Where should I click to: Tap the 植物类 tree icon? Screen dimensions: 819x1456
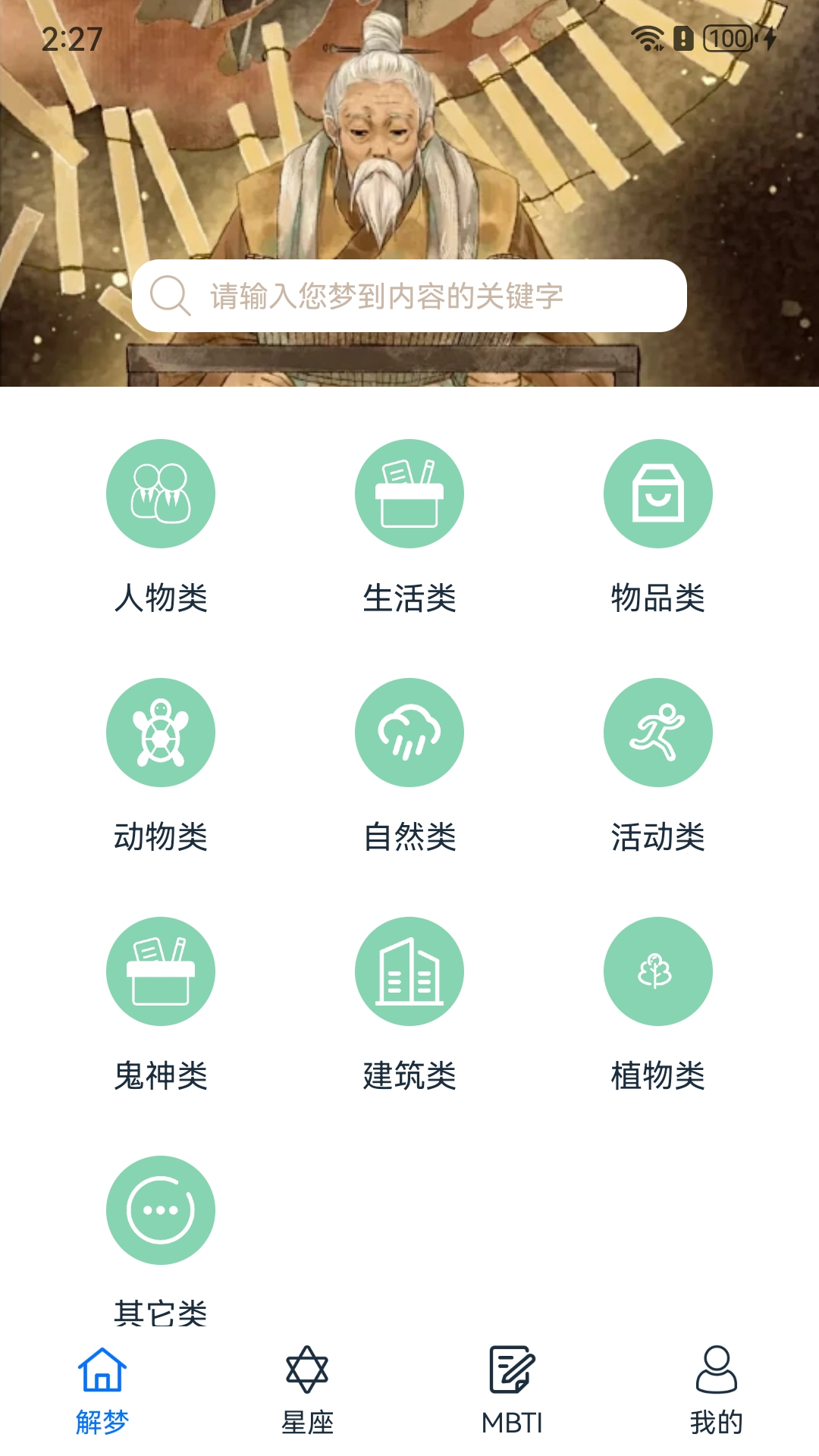(x=658, y=971)
